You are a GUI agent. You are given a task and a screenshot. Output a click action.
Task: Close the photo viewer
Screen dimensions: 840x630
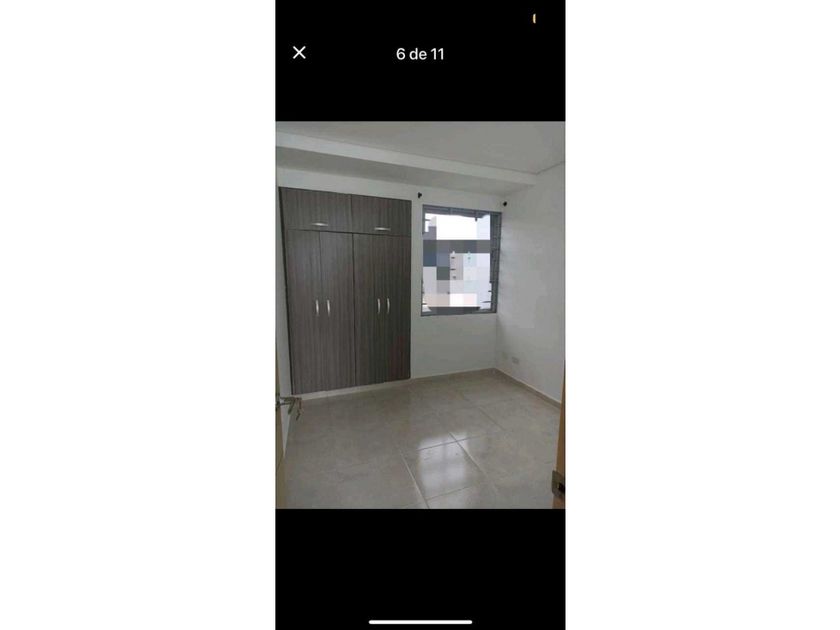(299, 52)
